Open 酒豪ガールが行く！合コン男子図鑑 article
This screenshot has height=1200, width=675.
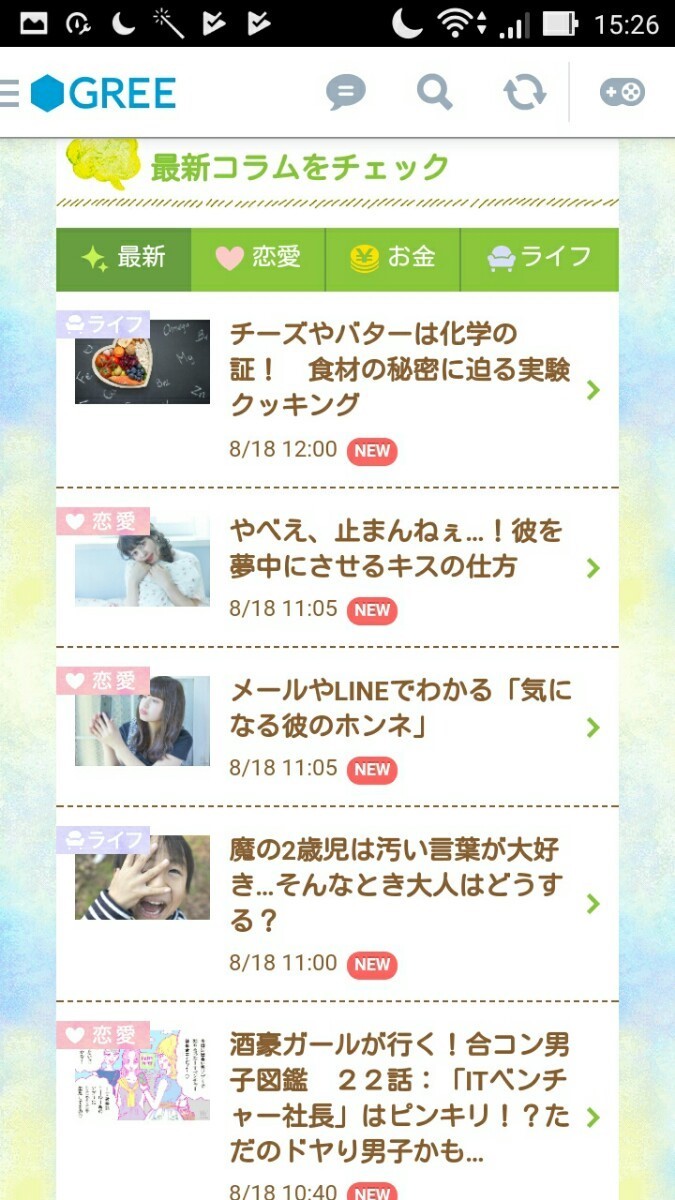400,1098
